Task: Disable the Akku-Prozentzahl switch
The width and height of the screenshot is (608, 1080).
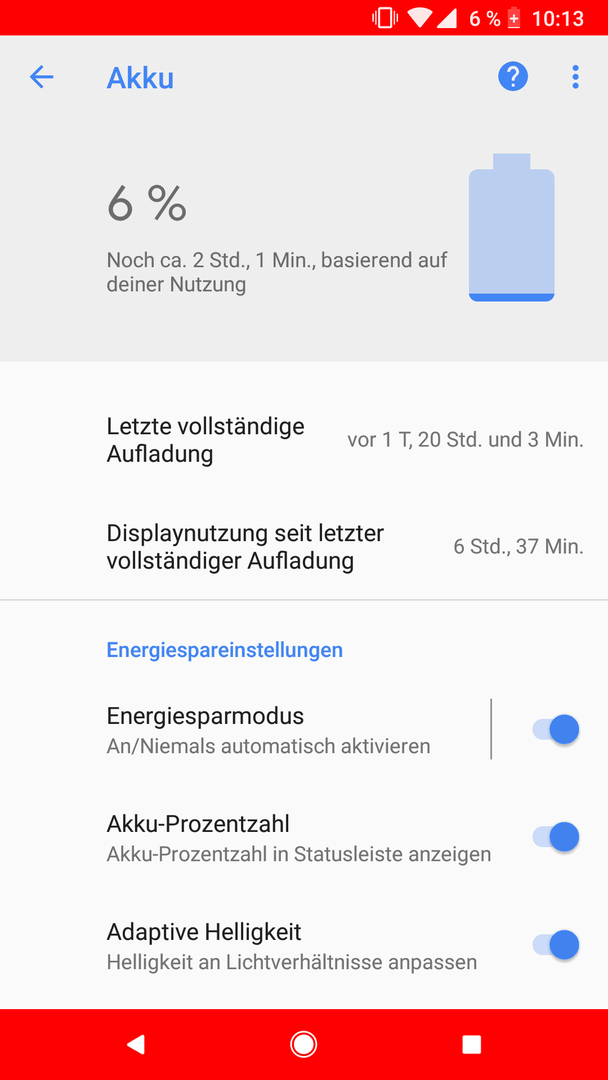Action: pyautogui.click(x=556, y=837)
